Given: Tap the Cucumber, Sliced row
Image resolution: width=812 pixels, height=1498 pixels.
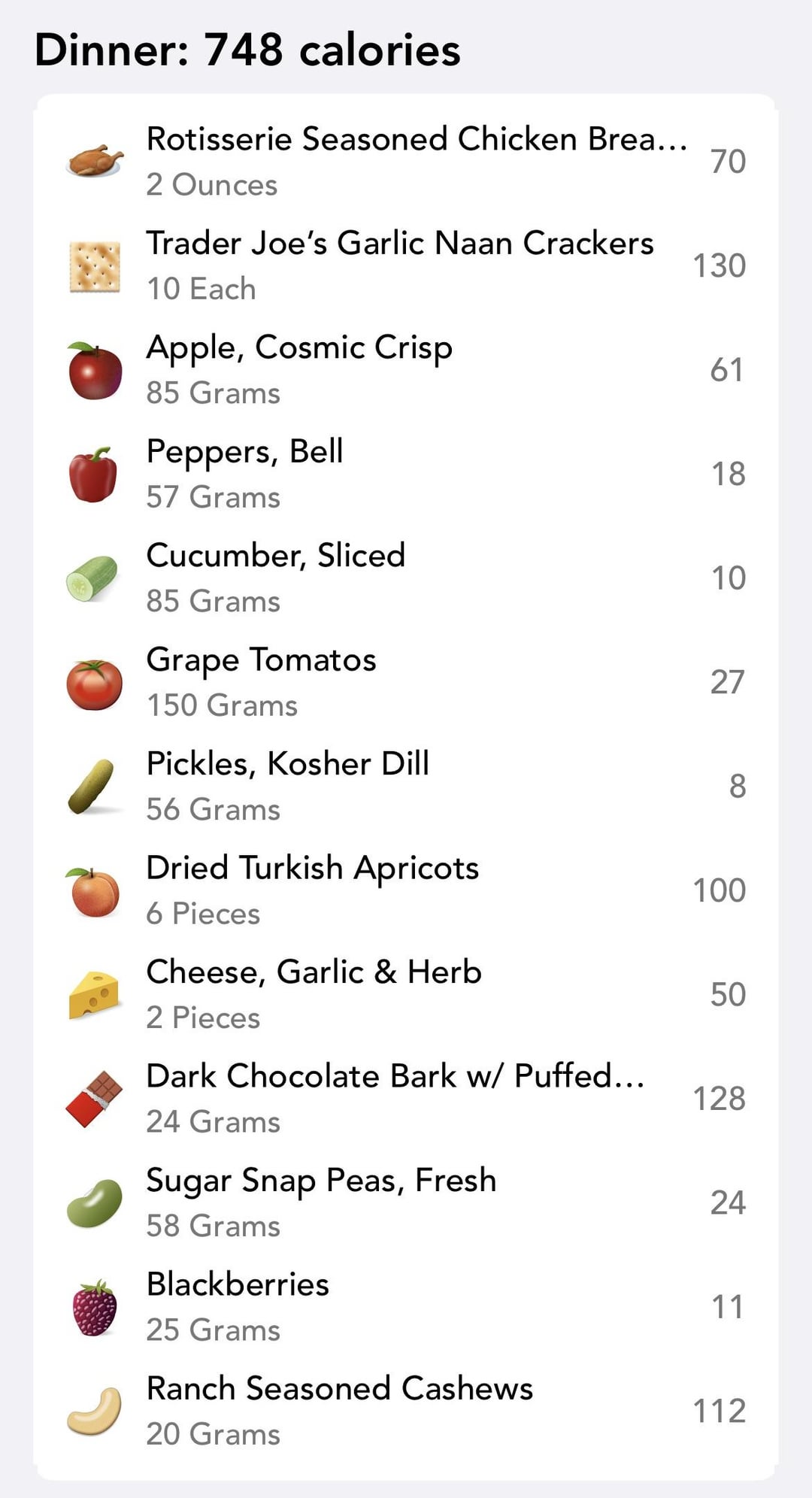Looking at the screenshot, I should pyautogui.click(x=406, y=578).
